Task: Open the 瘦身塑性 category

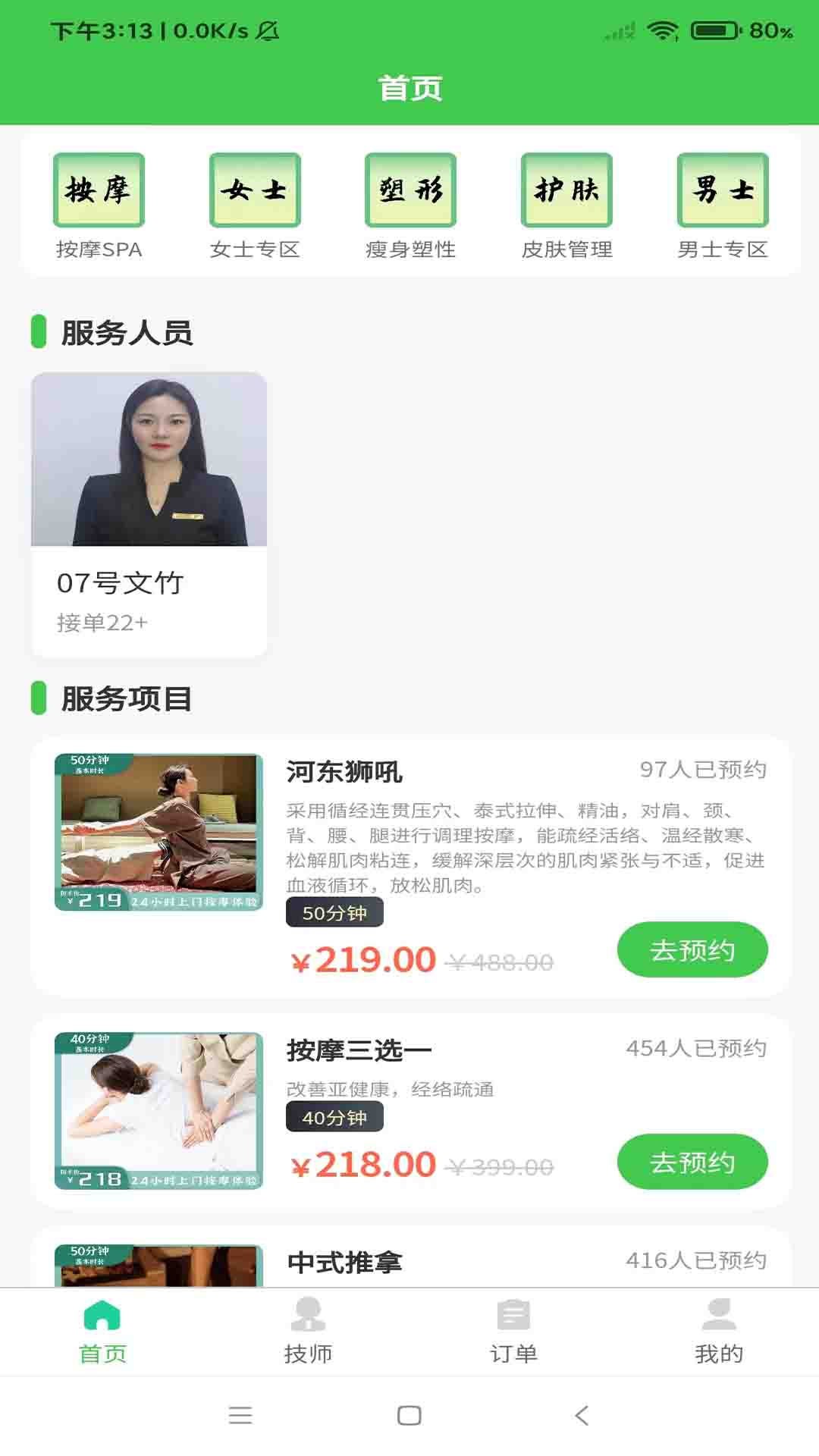Action: tap(410, 206)
